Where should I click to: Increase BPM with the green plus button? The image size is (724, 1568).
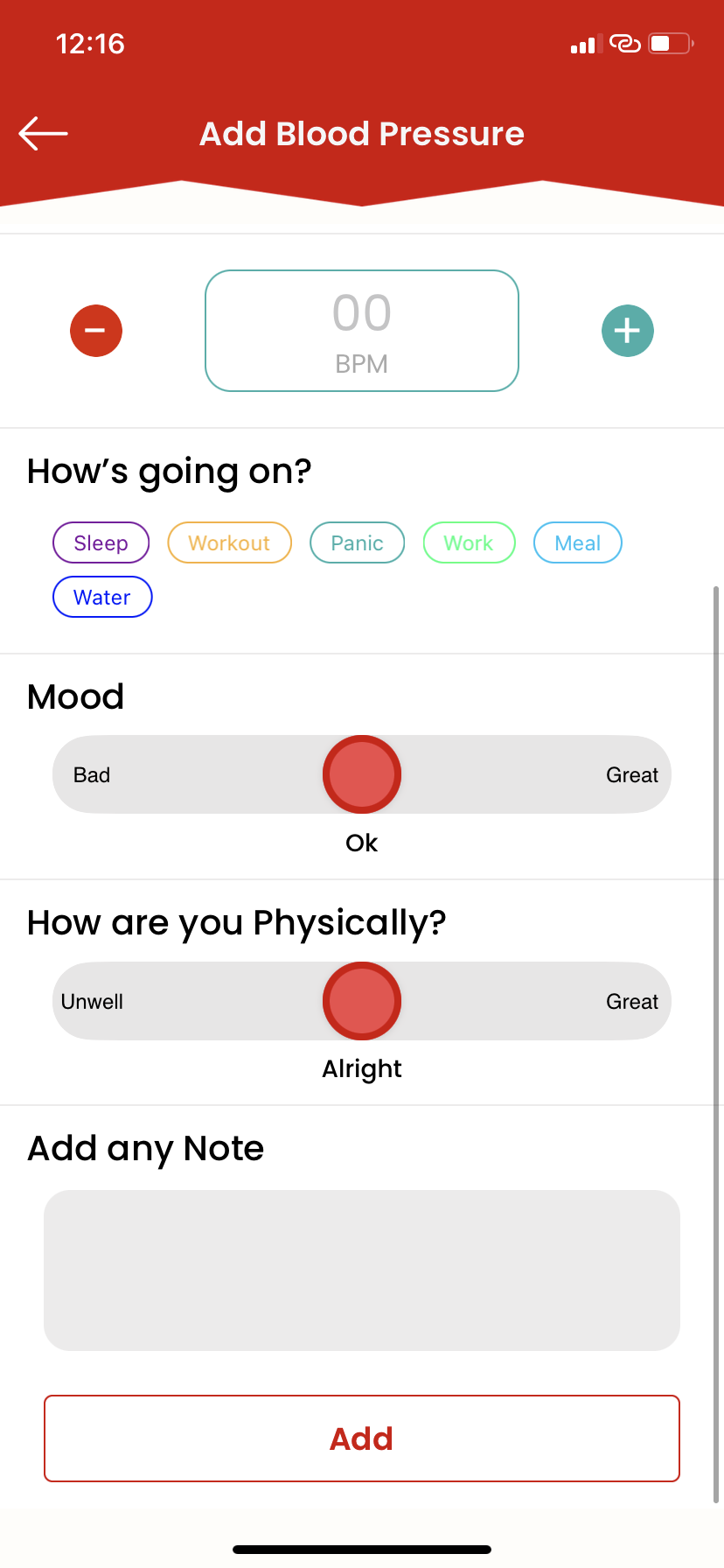pyautogui.click(x=628, y=331)
